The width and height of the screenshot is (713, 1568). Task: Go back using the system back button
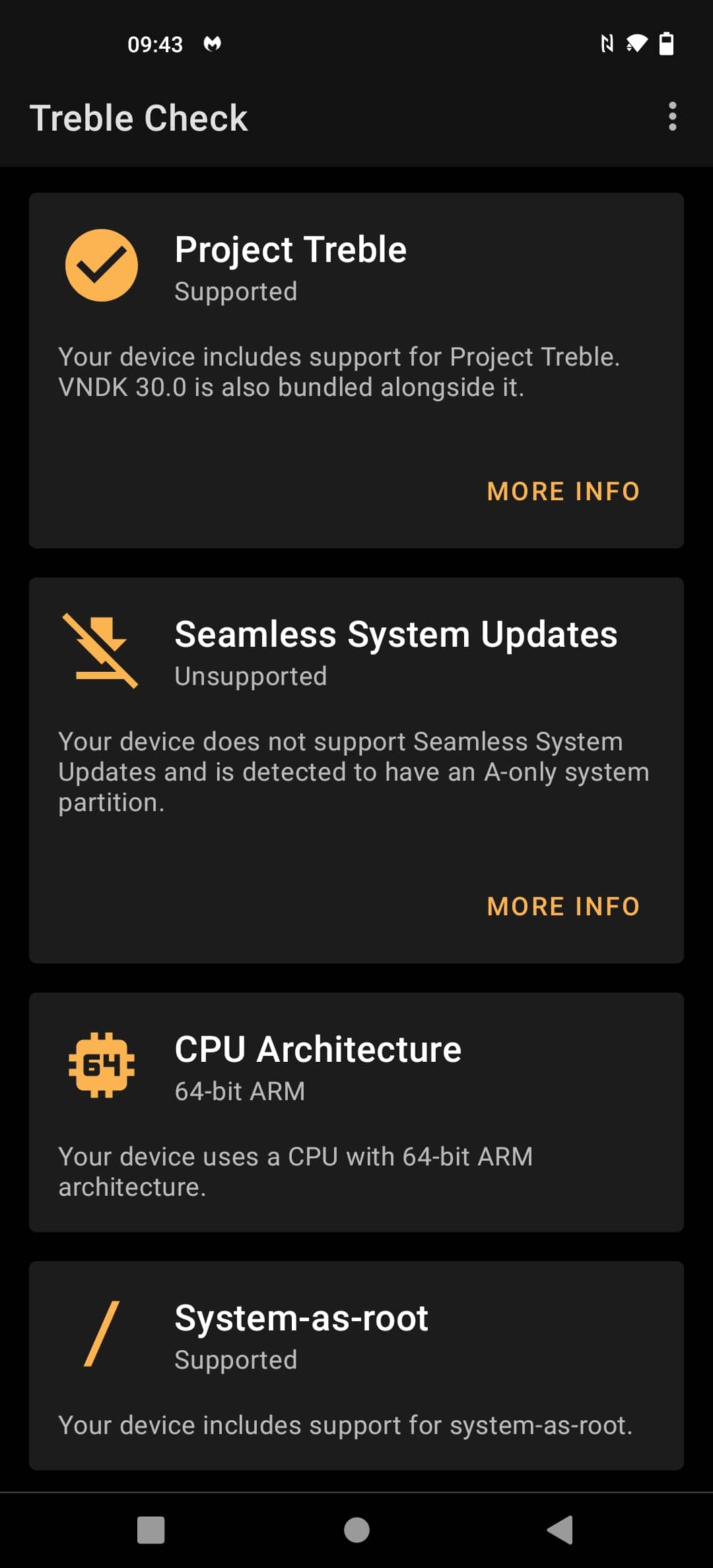(x=560, y=1529)
